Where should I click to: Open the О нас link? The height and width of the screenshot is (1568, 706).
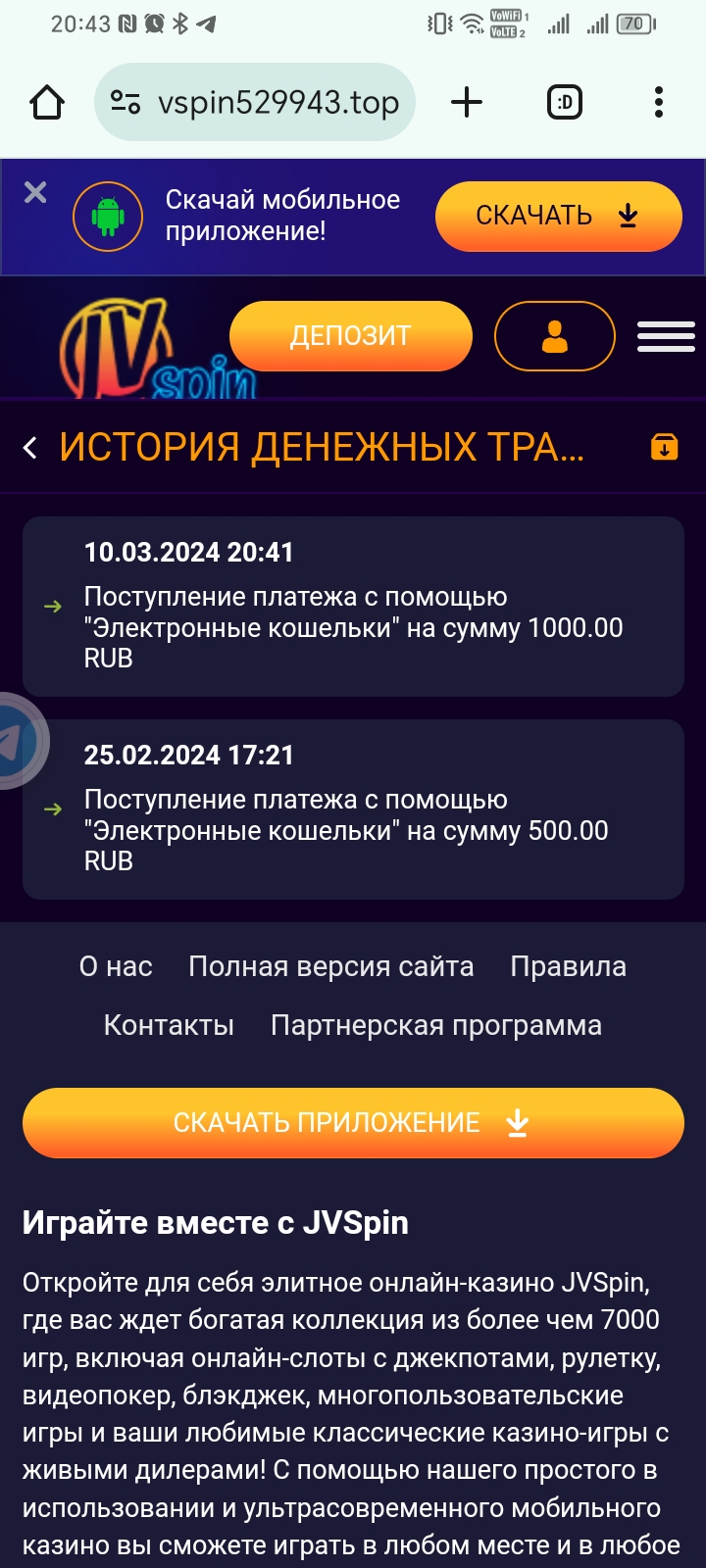pyautogui.click(x=116, y=966)
